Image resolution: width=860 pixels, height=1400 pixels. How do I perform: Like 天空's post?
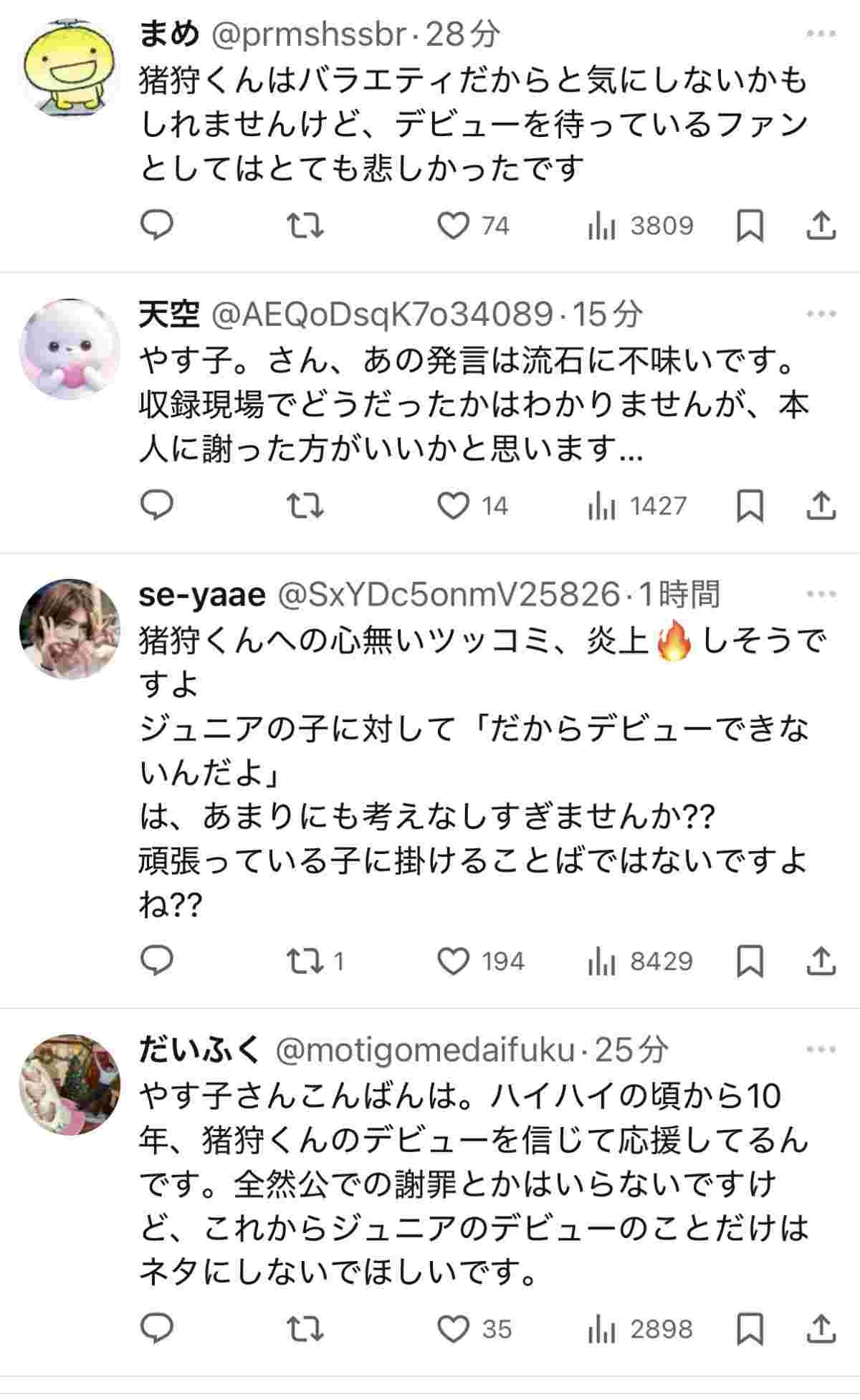(x=453, y=506)
